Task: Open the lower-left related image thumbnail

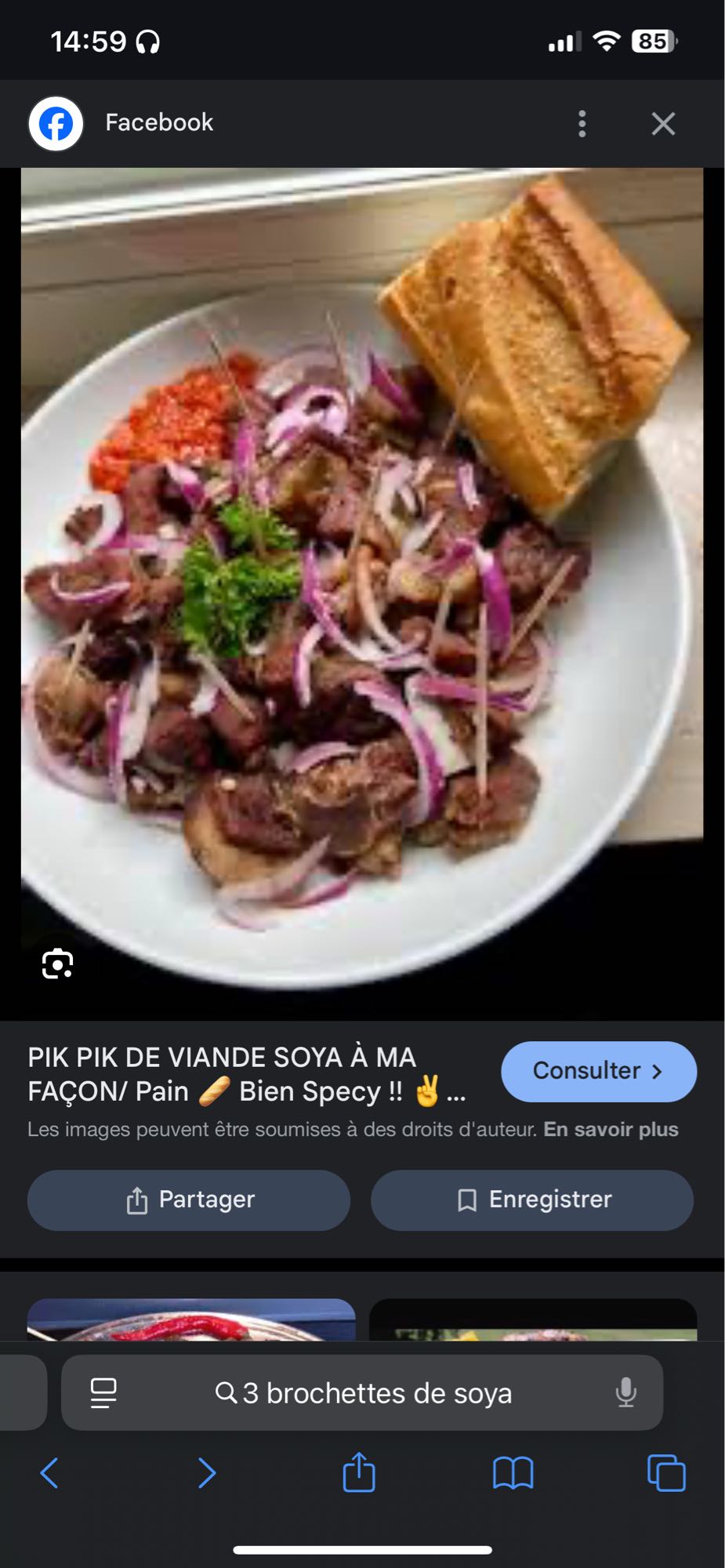Action: coord(188,1325)
